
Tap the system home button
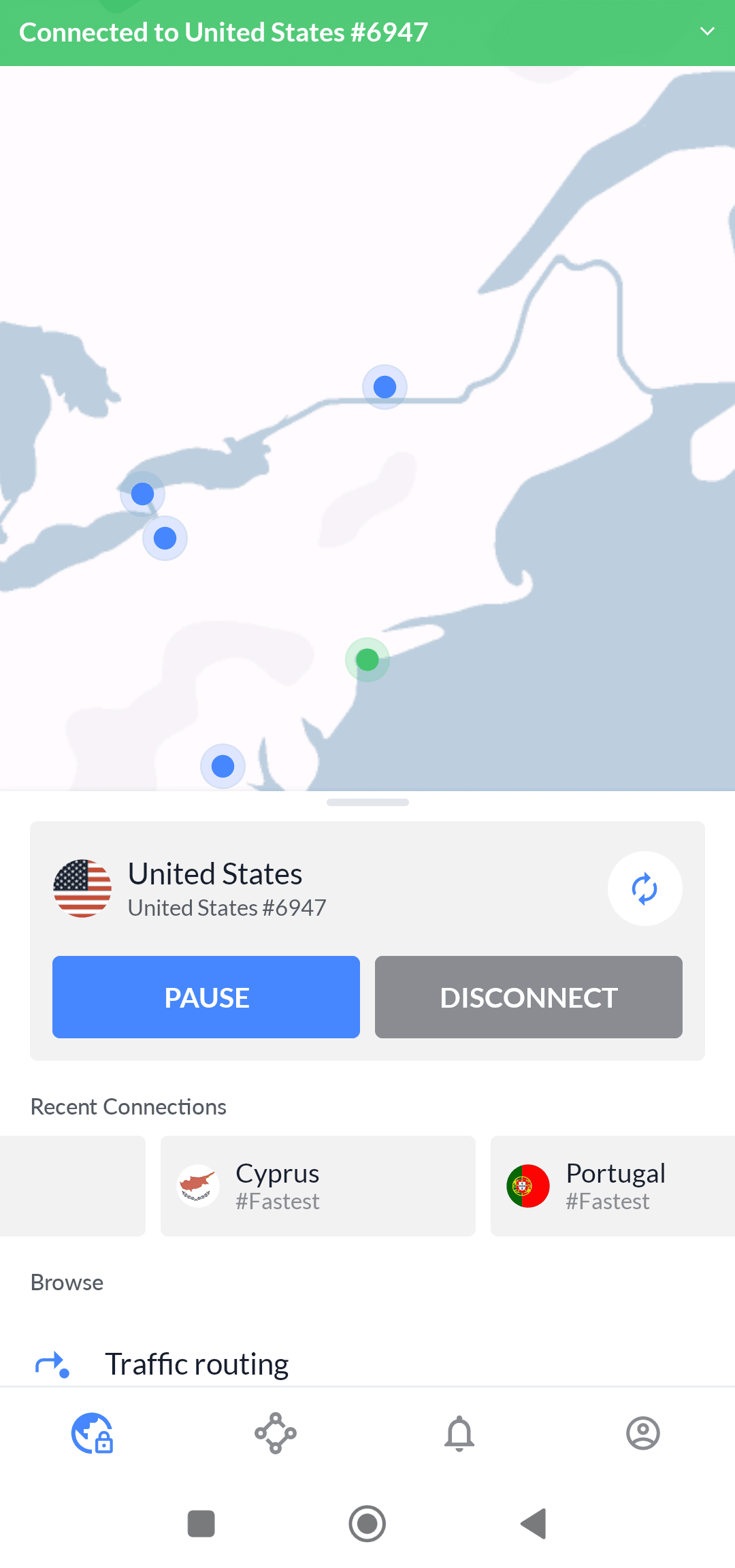click(x=367, y=1523)
